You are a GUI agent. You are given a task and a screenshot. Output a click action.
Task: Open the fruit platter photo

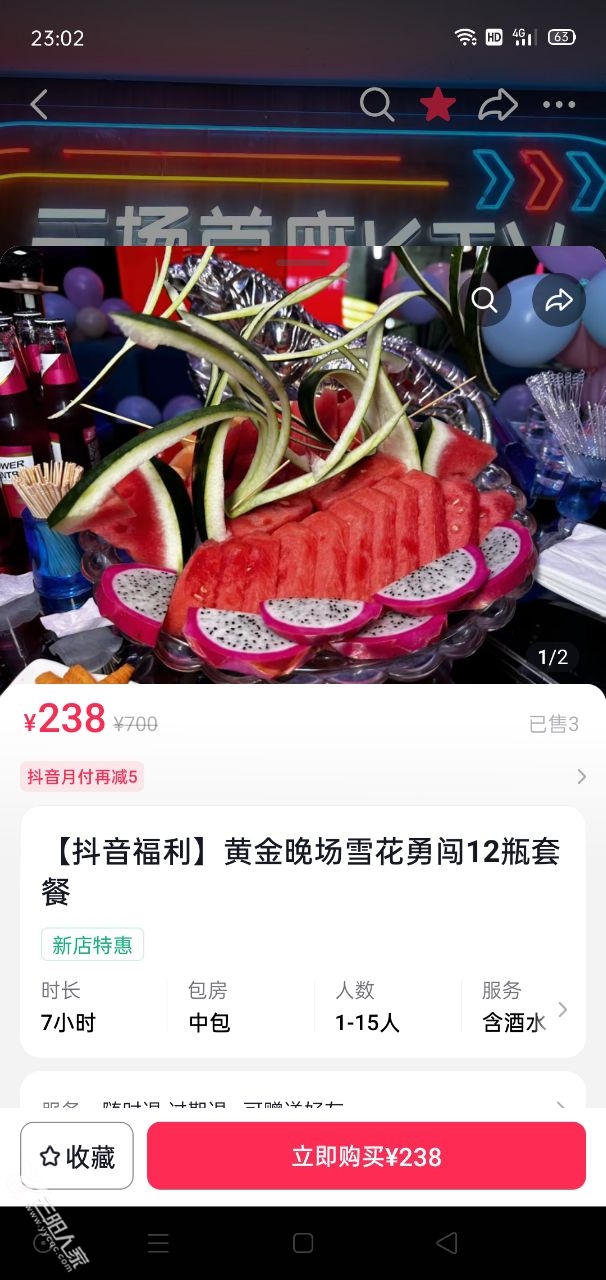point(300,500)
